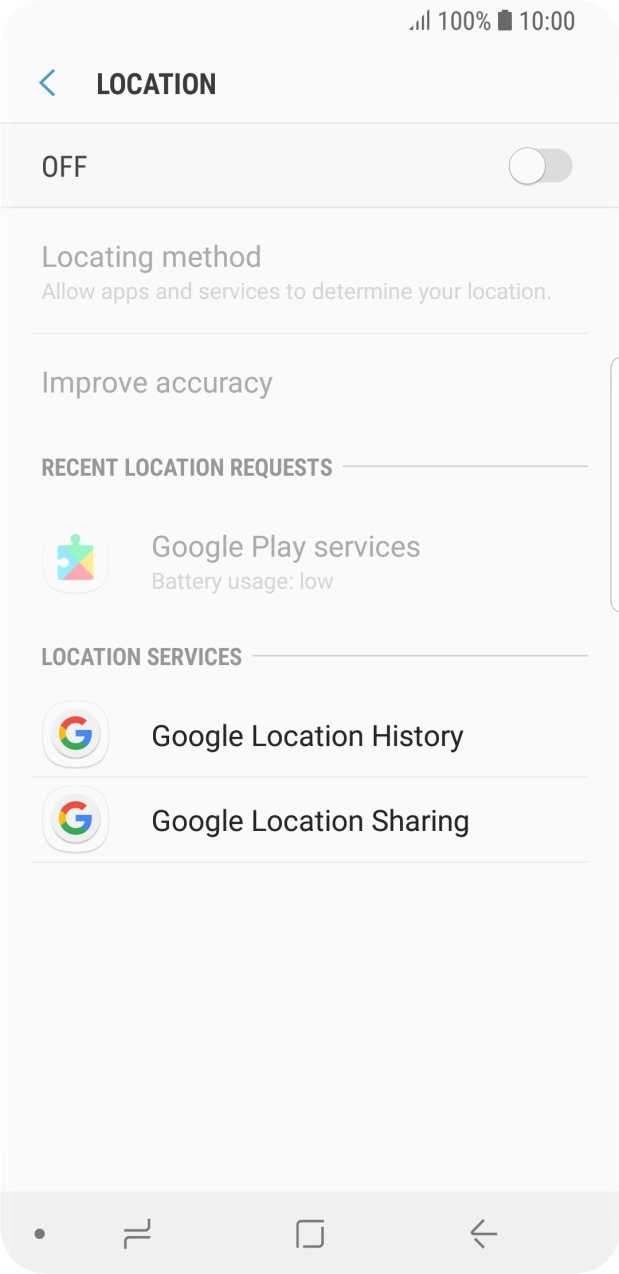The width and height of the screenshot is (619, 1274).
Task: Go to home screen via navigation bar
Action: click(310, 1234)
